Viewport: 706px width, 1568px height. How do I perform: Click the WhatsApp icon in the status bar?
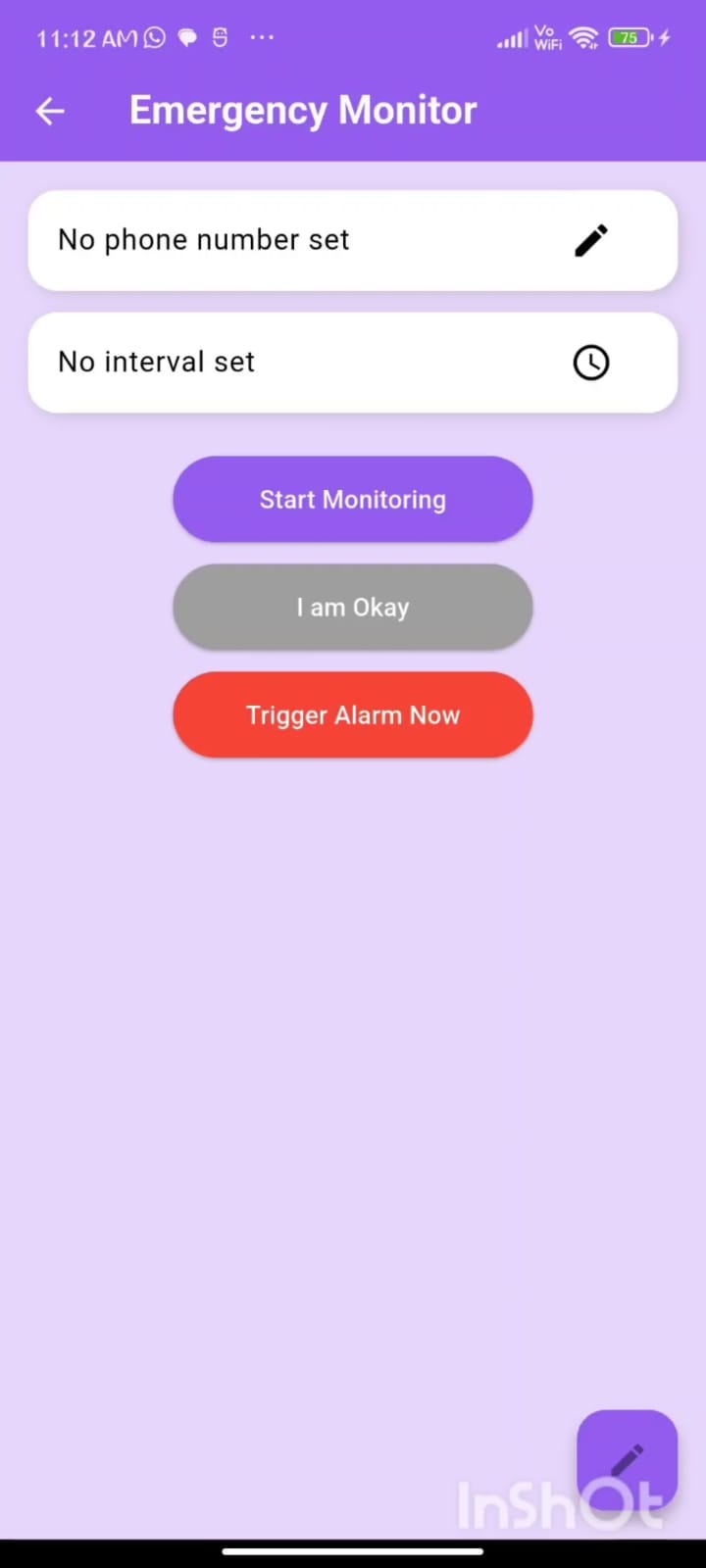(154, 37)
